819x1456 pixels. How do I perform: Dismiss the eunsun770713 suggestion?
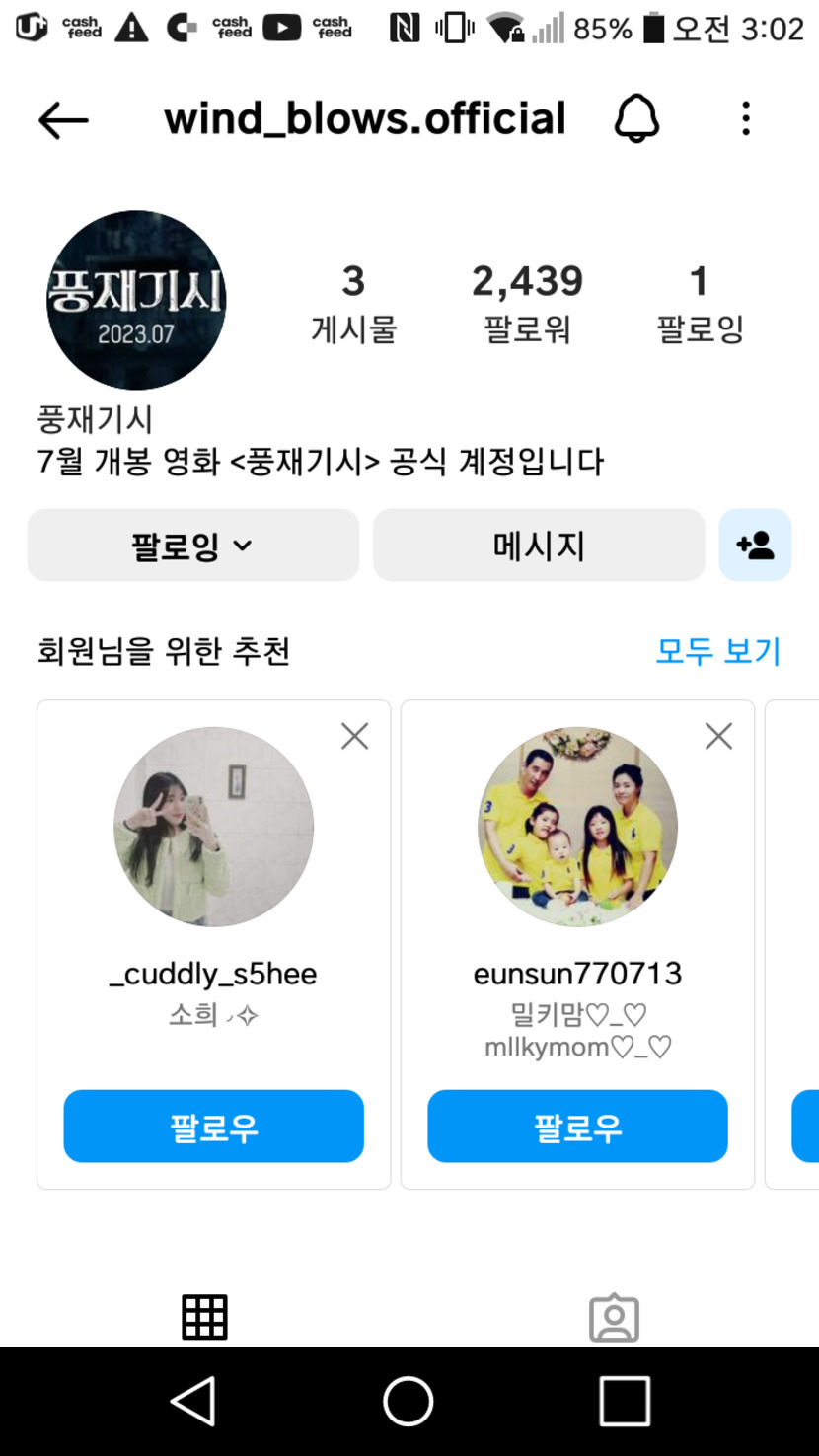718,736
